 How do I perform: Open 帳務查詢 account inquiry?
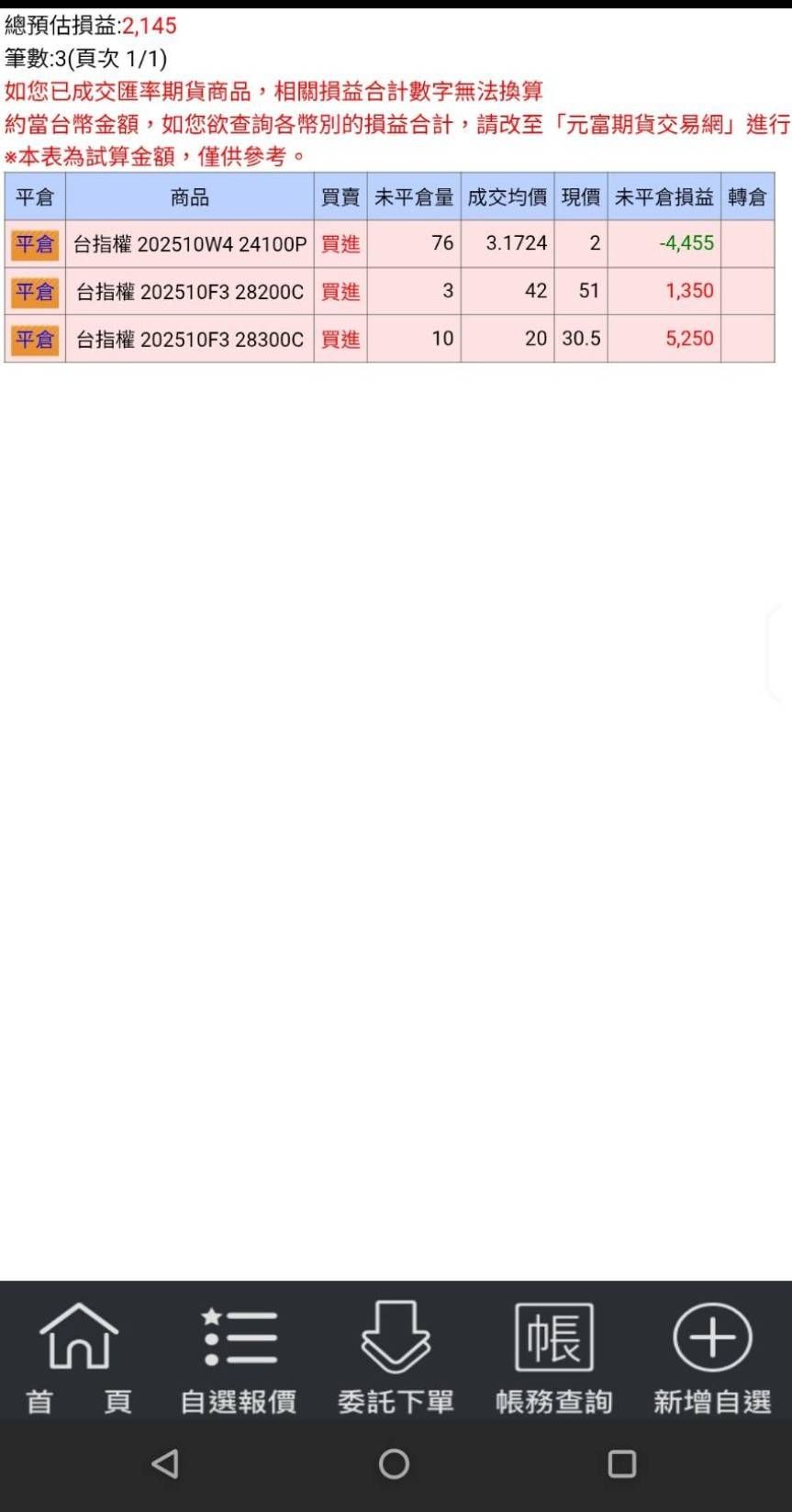(x=554, y=1358)
